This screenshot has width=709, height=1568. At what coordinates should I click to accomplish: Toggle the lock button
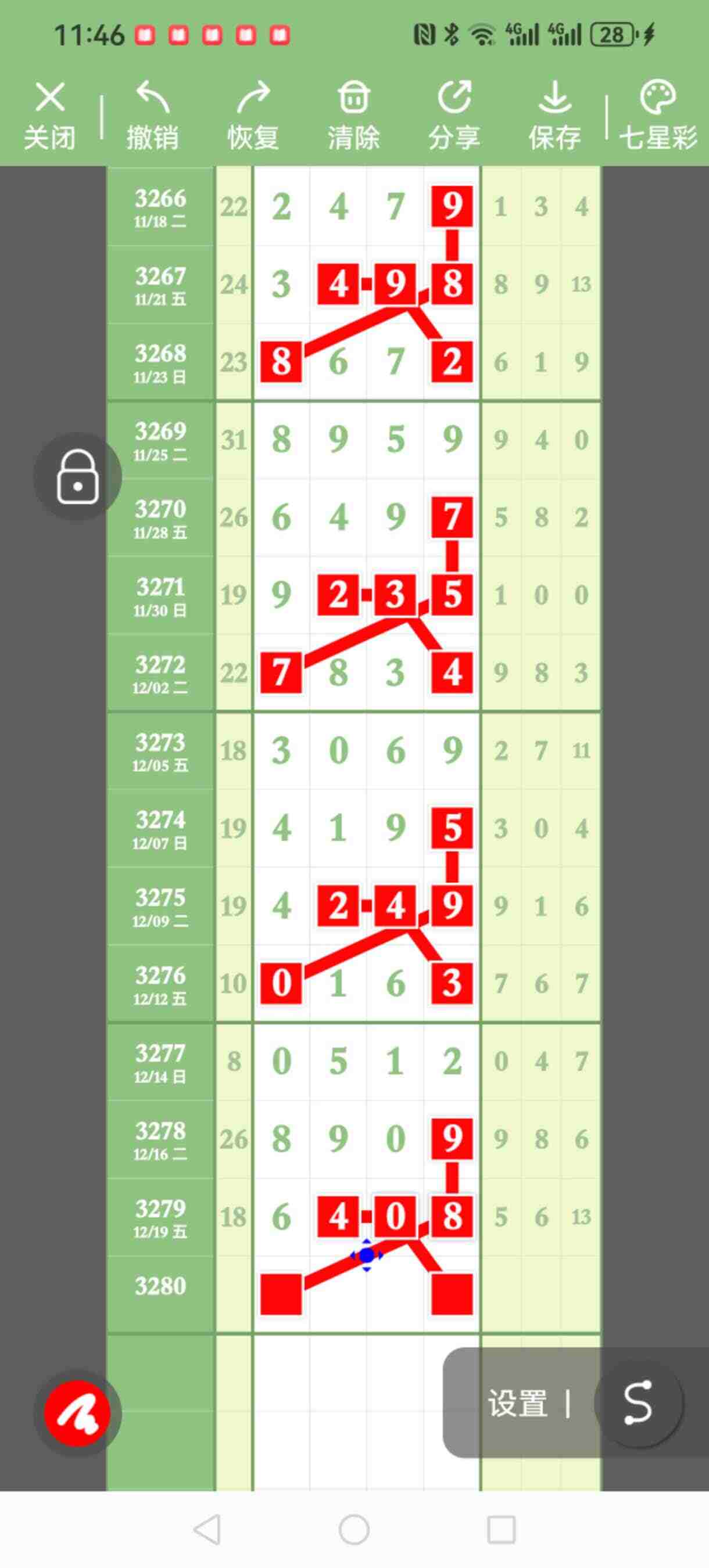tap(77, 477)
